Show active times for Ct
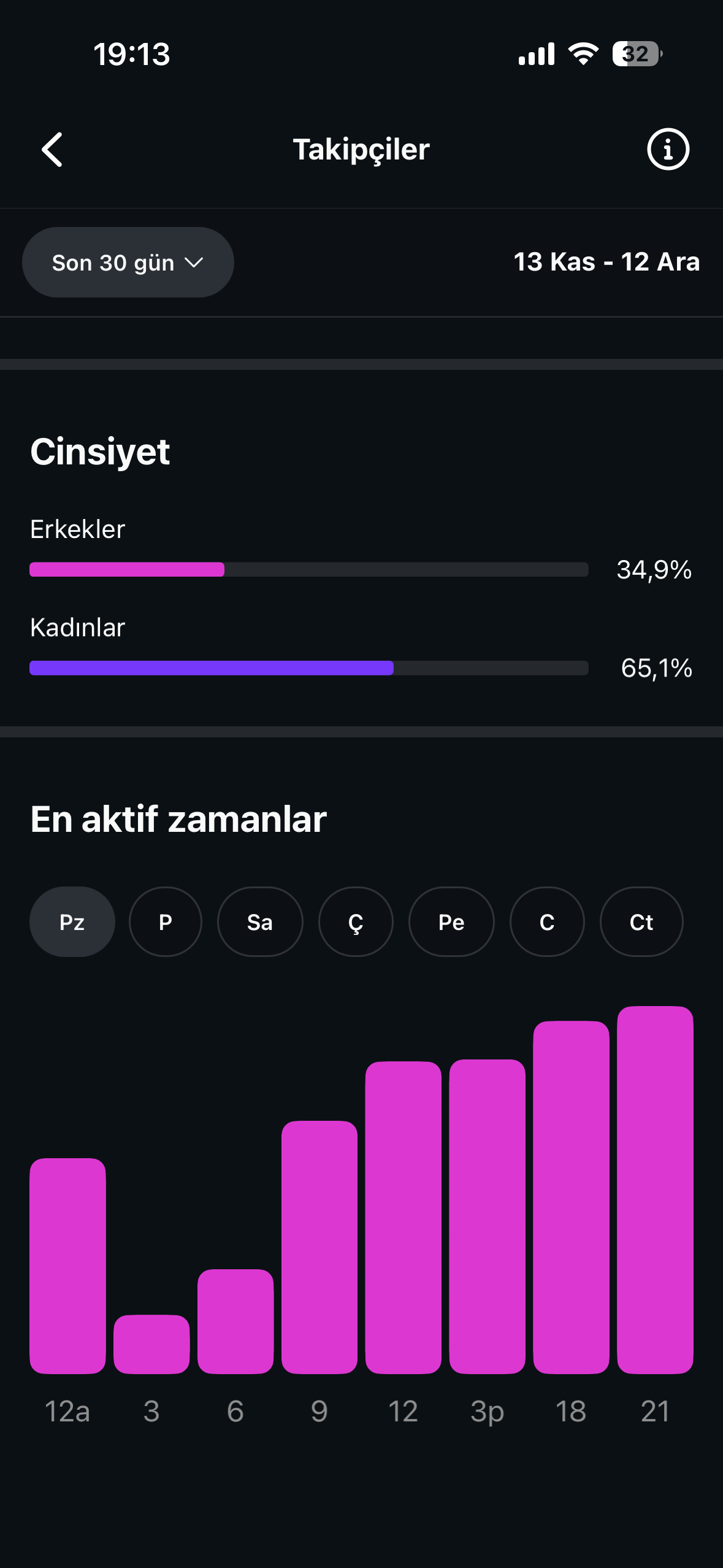723x1568 pixels. 641,921
